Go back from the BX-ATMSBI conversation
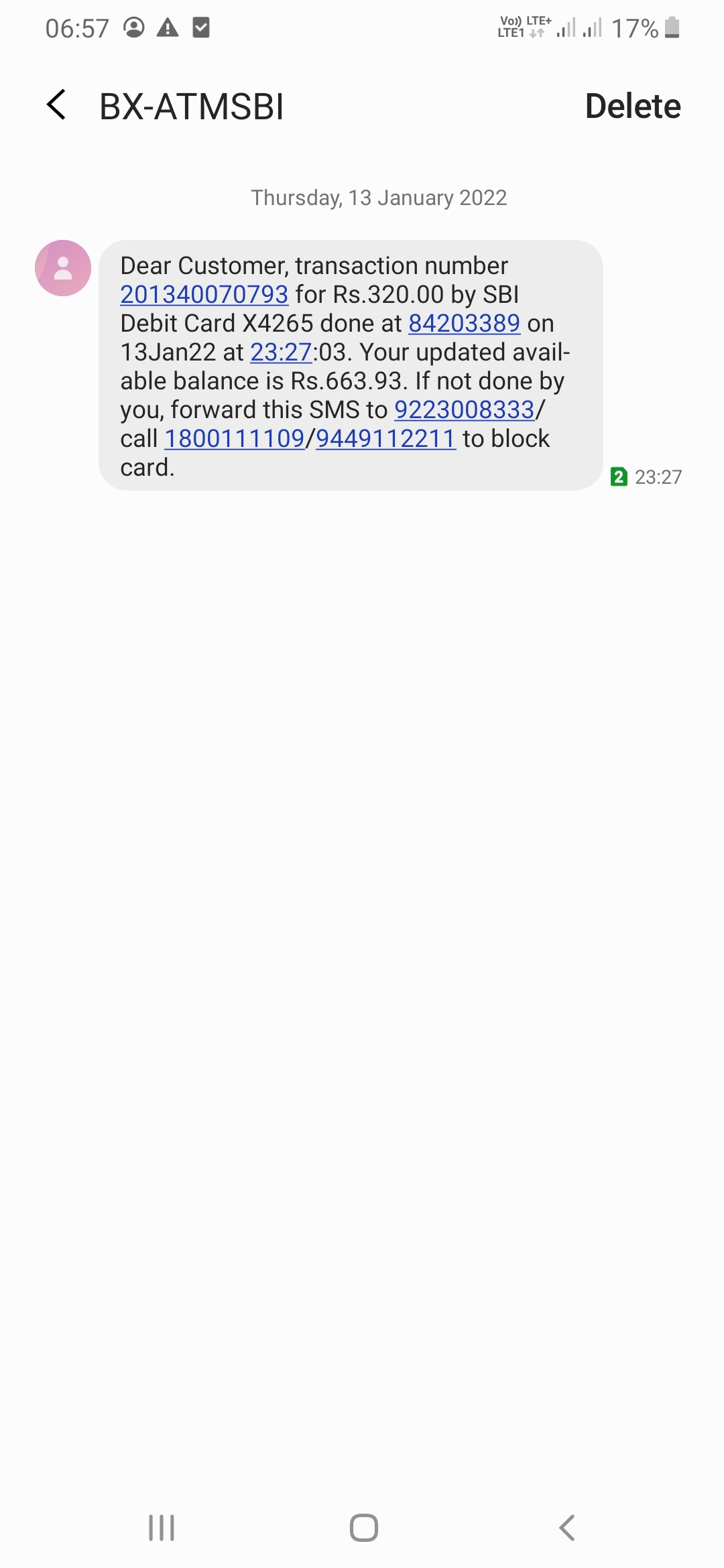This screenshot has width=724, height=1568. click(57, 105)
